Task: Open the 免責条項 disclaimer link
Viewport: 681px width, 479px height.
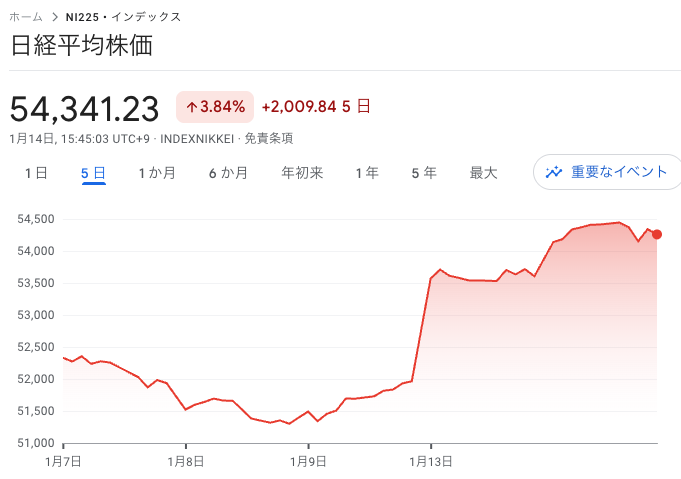Action: [x=269, y=138]
